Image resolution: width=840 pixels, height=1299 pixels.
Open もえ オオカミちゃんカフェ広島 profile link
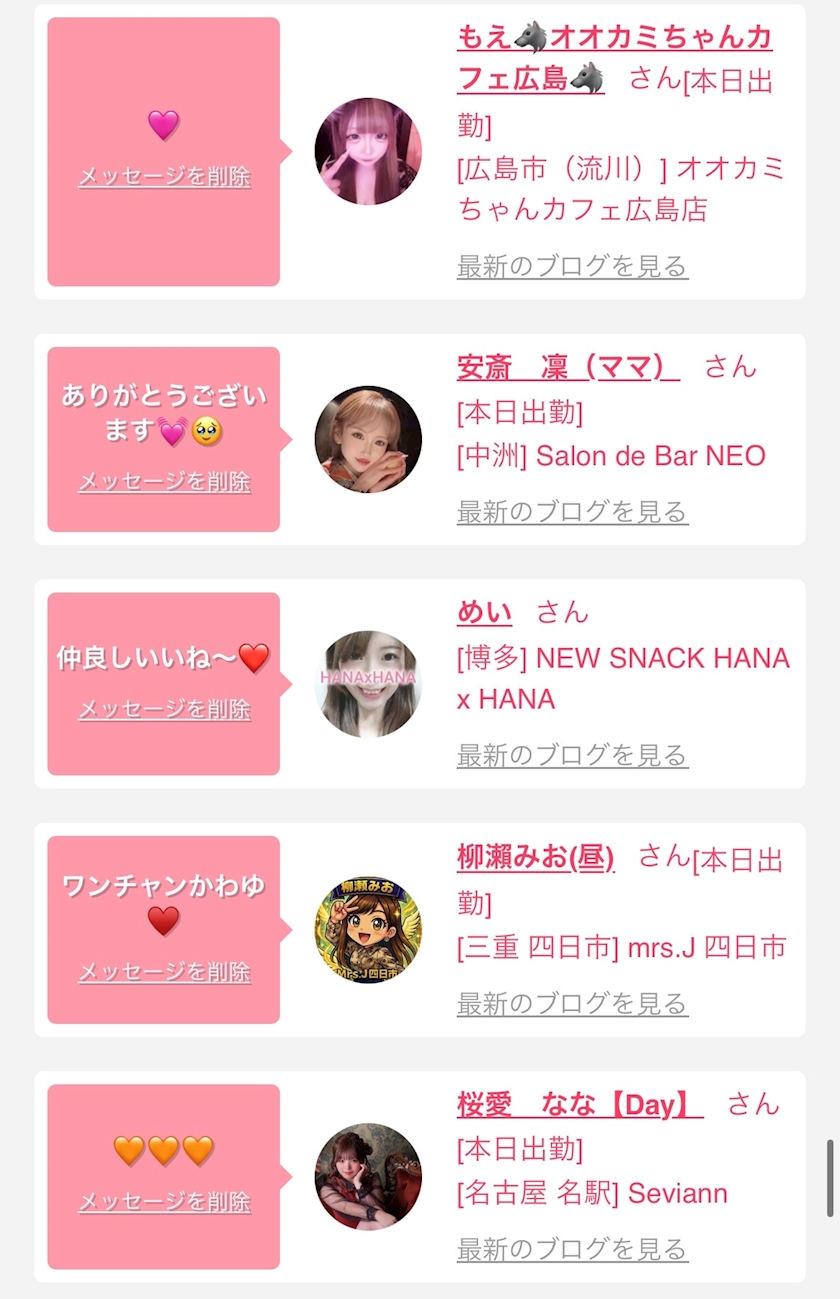pos(614,58)
